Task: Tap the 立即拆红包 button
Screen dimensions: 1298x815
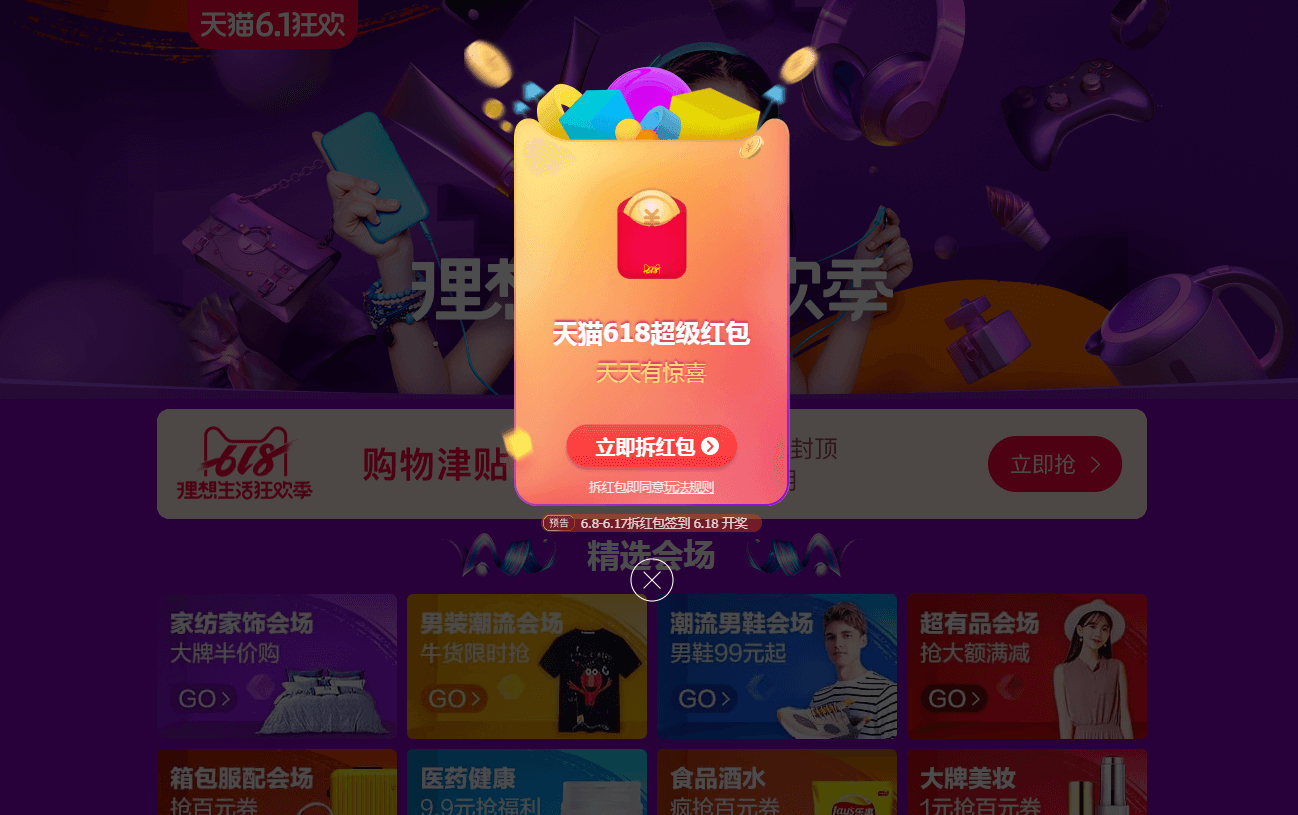Action: (x=651, y=446)
